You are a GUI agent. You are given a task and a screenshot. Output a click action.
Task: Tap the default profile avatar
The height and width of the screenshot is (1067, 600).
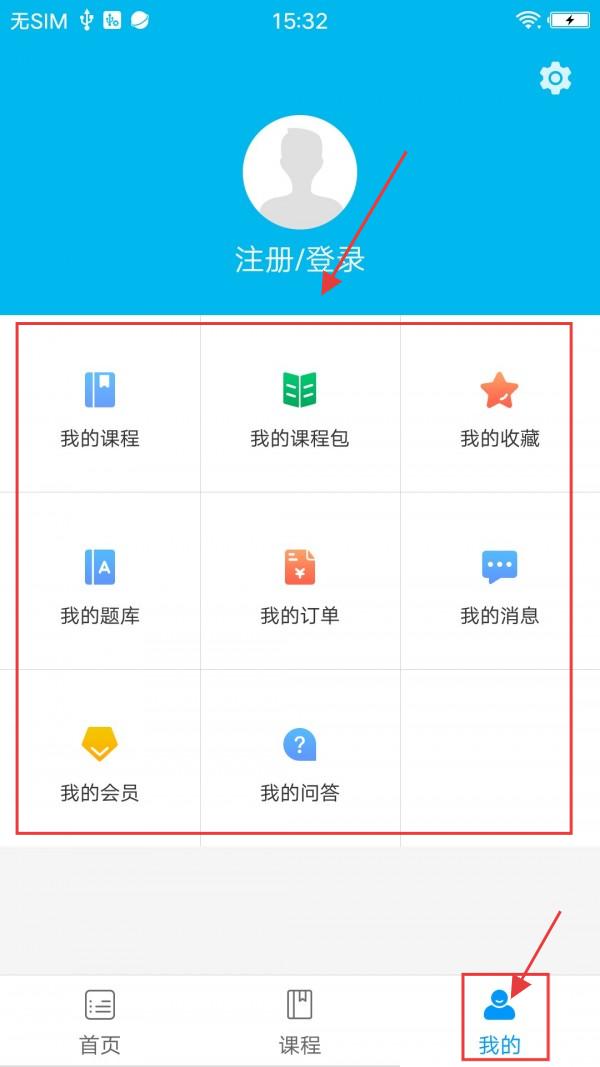[300, 172]
